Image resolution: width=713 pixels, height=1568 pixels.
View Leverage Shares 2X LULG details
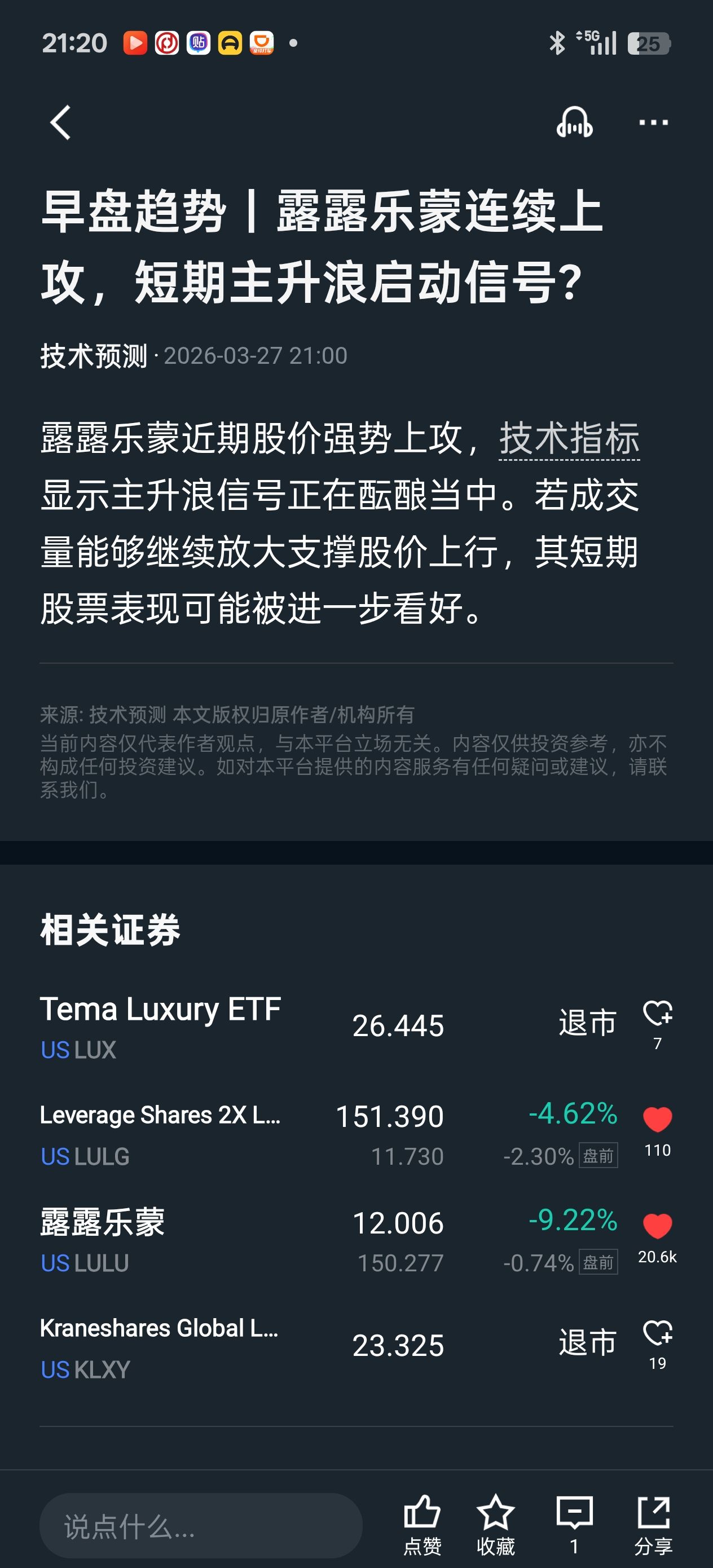point(161,1133)
